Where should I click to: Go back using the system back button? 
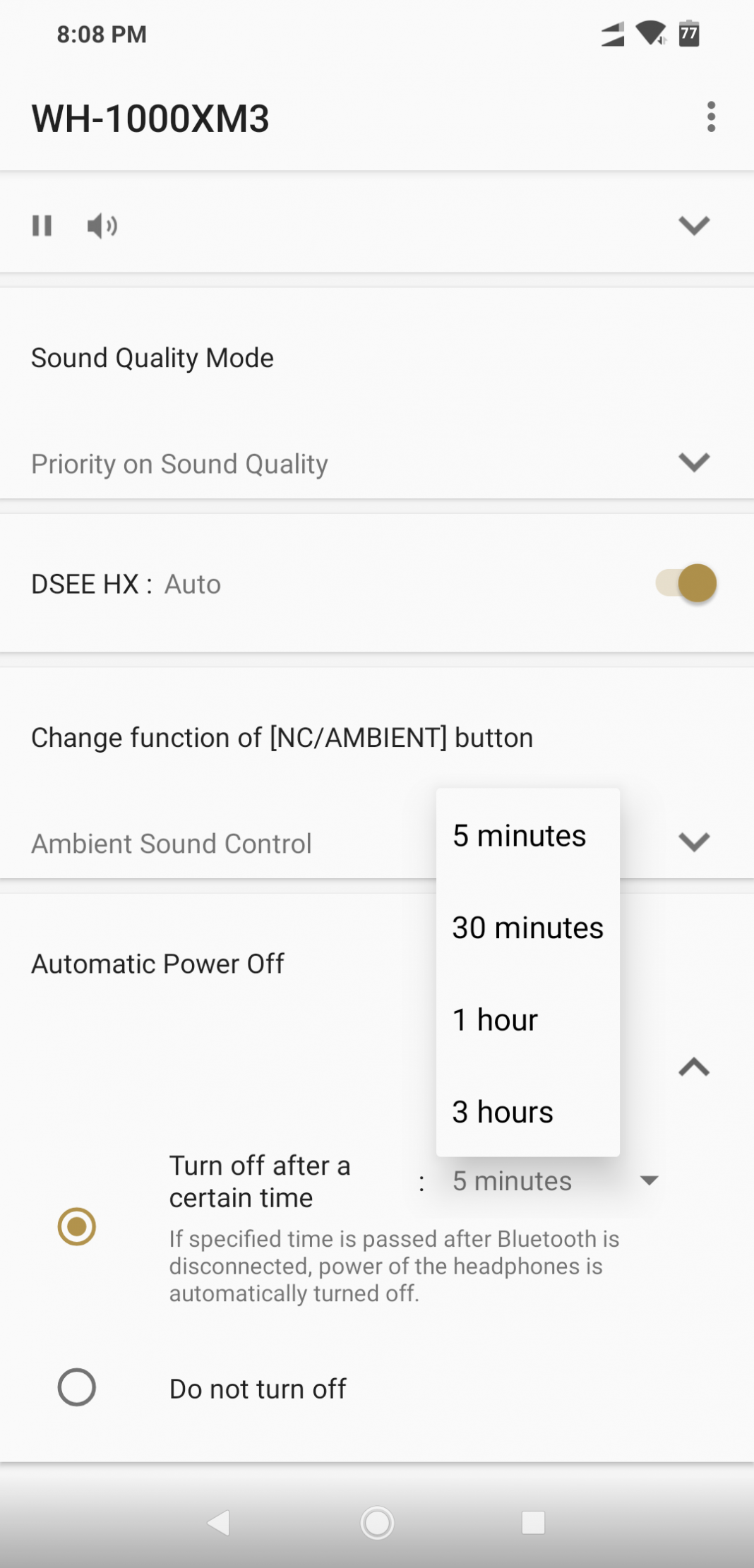[219, 1523]
